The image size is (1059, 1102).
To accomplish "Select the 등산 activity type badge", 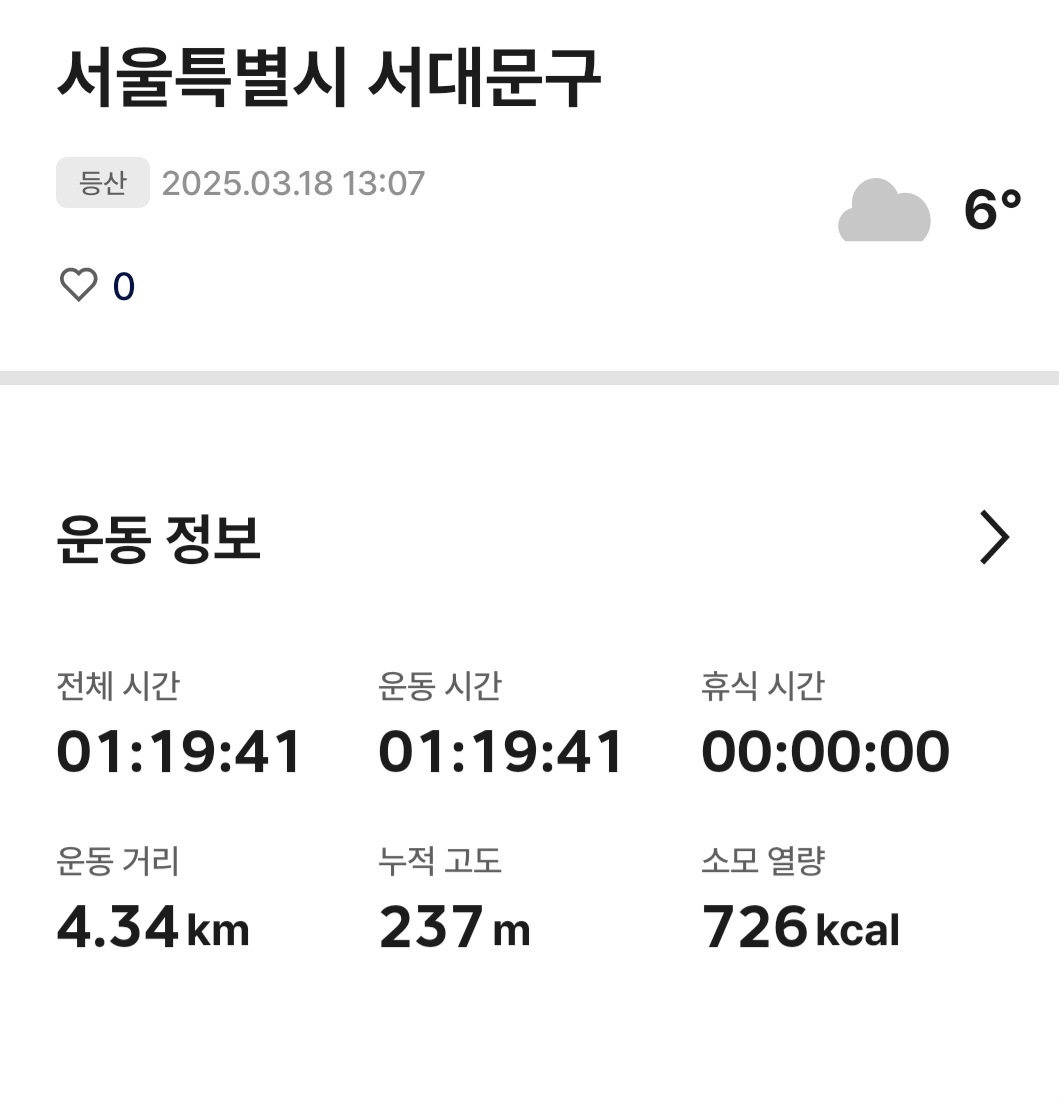I will point(102,182).
